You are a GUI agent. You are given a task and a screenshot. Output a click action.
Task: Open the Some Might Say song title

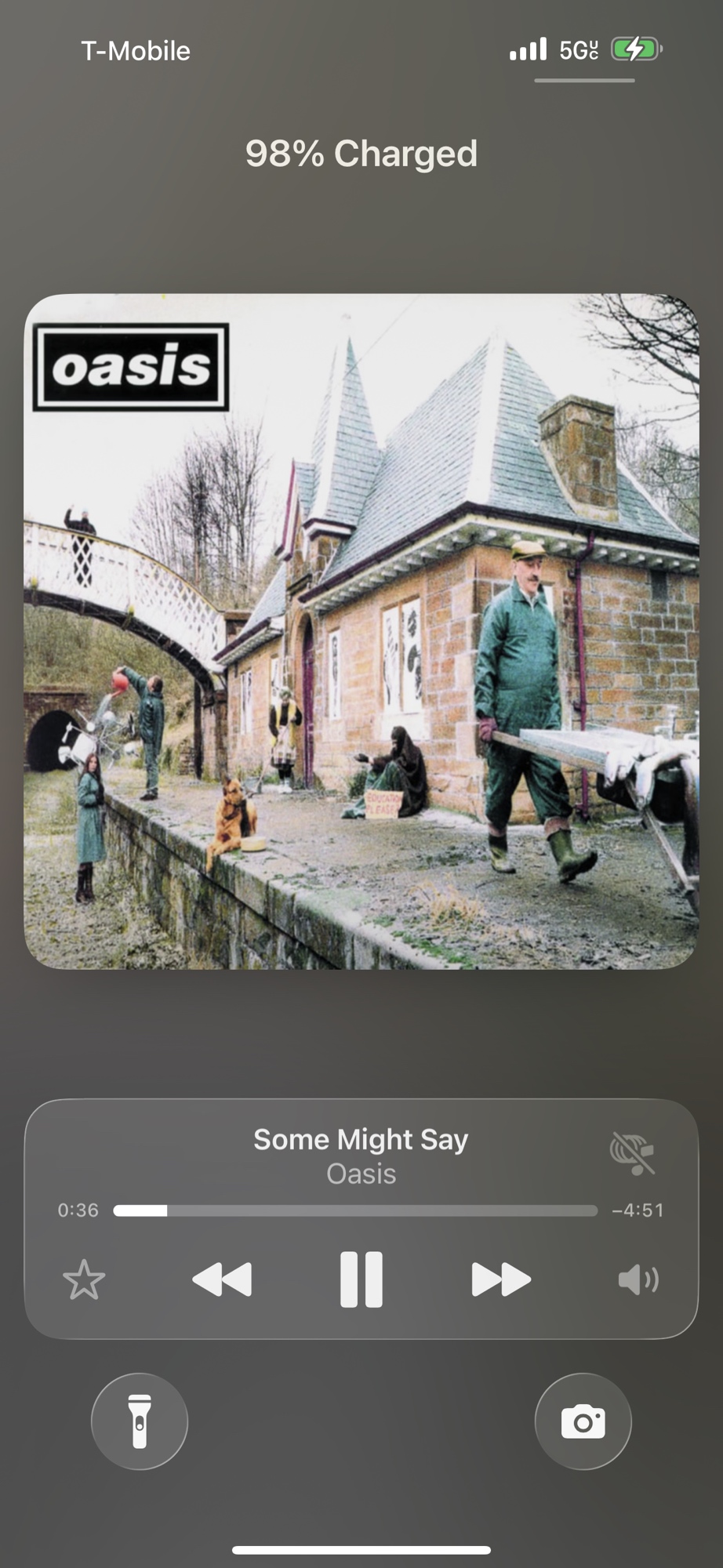(x=361, y=1139)
